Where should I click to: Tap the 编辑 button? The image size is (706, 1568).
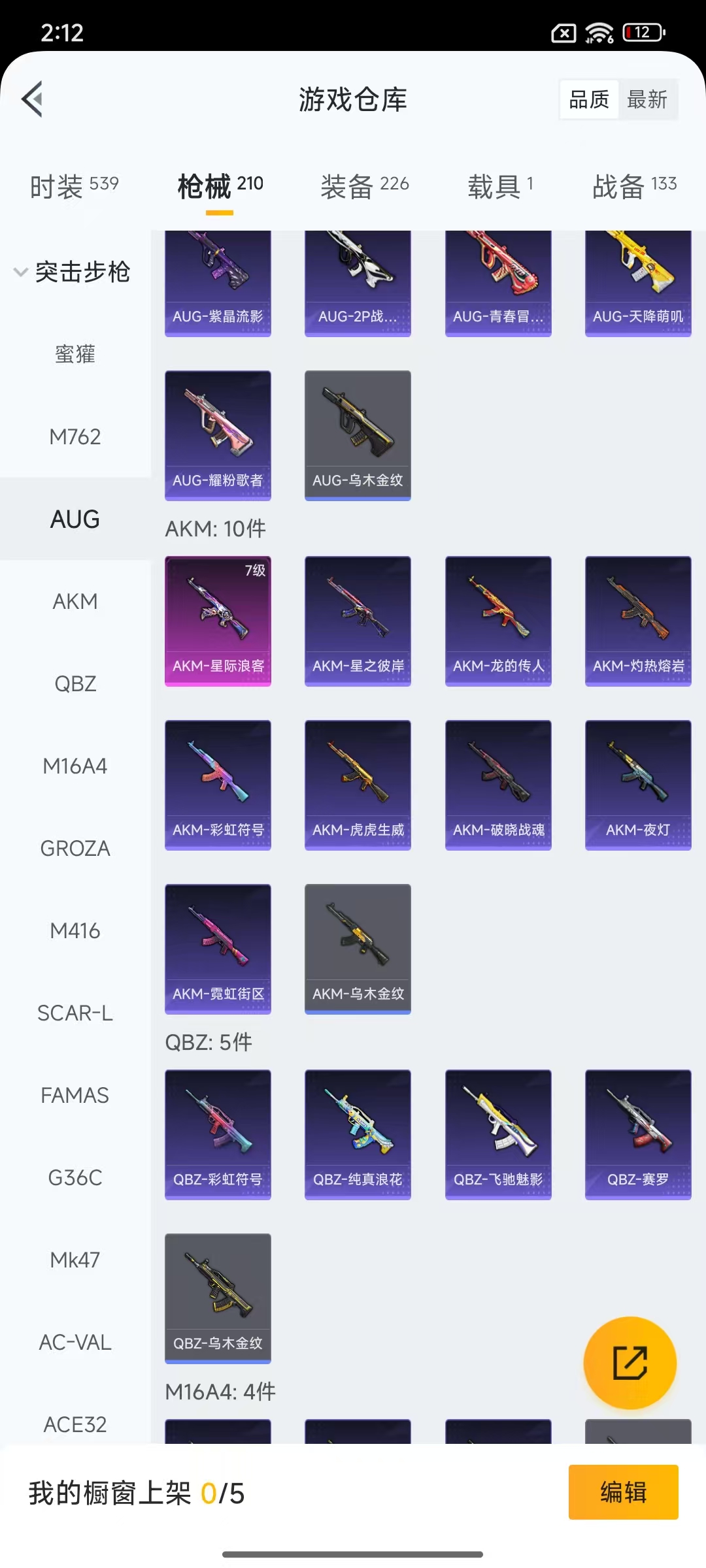pyautogui.click(x=623, y=1492)
